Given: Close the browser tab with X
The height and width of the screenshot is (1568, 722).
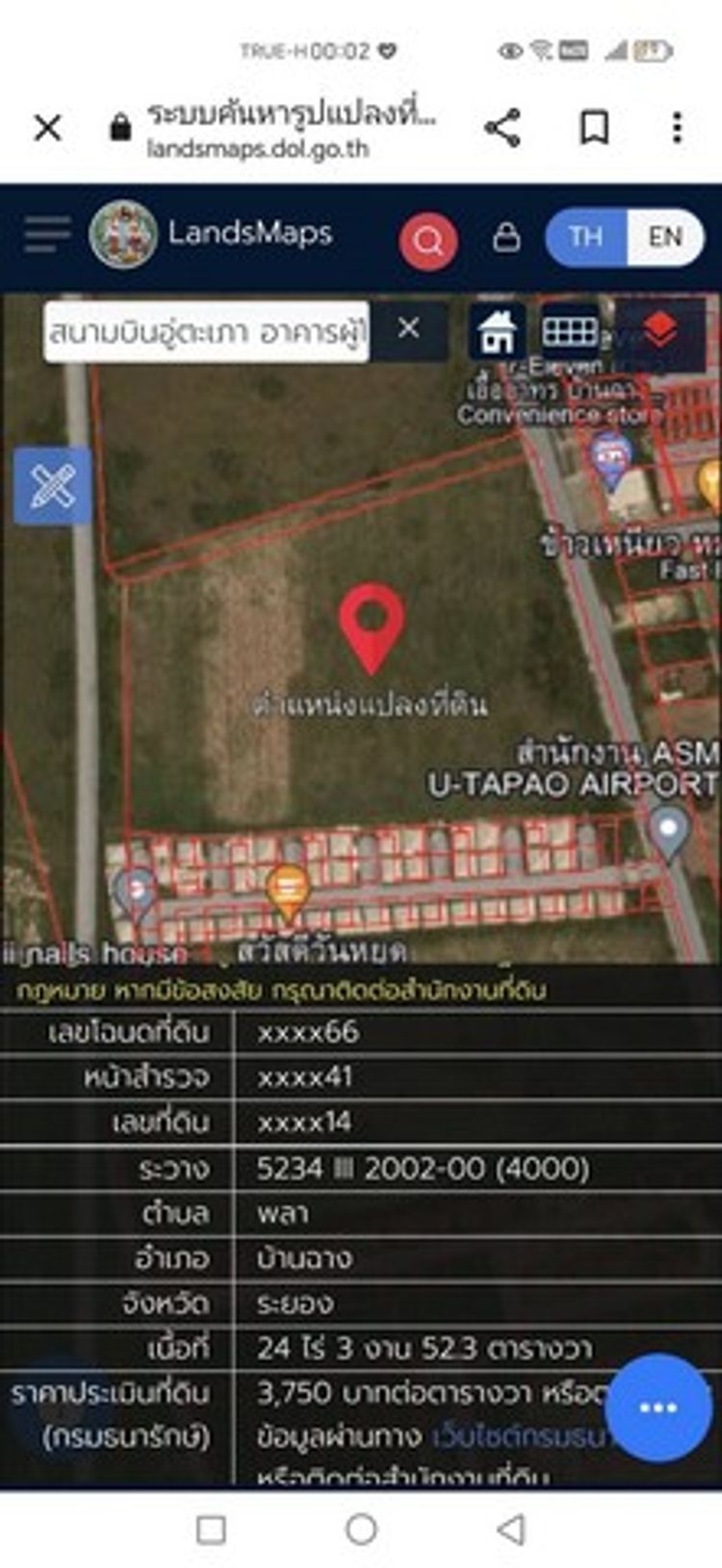Looking at the screenshot, I should [47, 128].
